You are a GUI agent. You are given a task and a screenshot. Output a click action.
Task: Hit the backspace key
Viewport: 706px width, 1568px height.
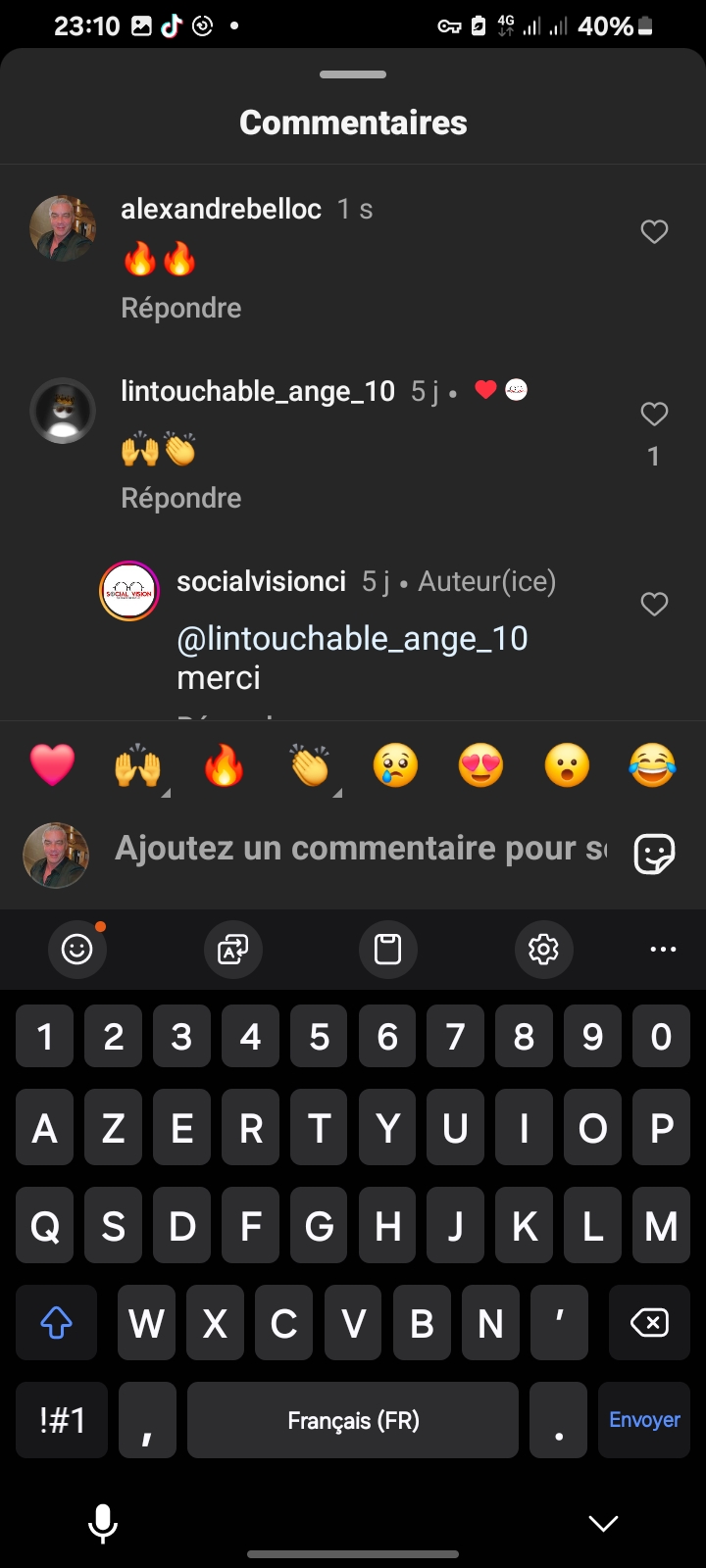pos(648,1323)
